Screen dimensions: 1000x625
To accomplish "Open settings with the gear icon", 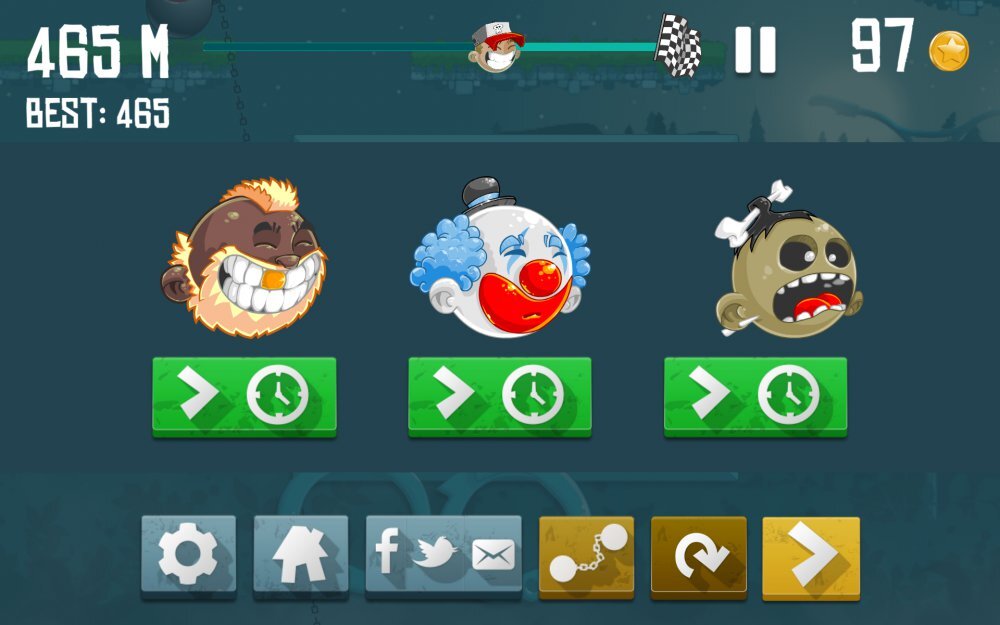I will click(x=188, y=556).
